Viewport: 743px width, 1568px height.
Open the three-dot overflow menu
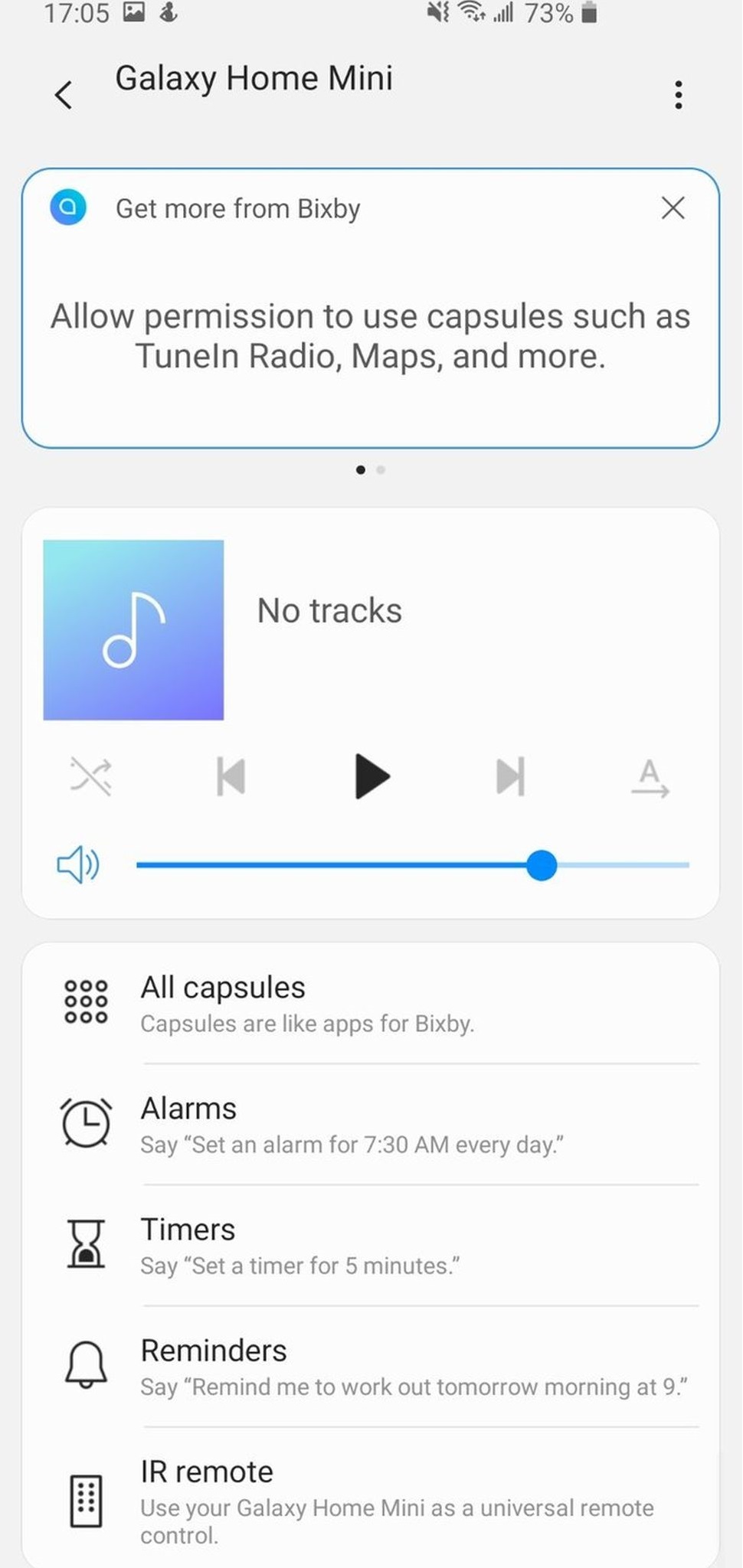[x=678, y=95]
